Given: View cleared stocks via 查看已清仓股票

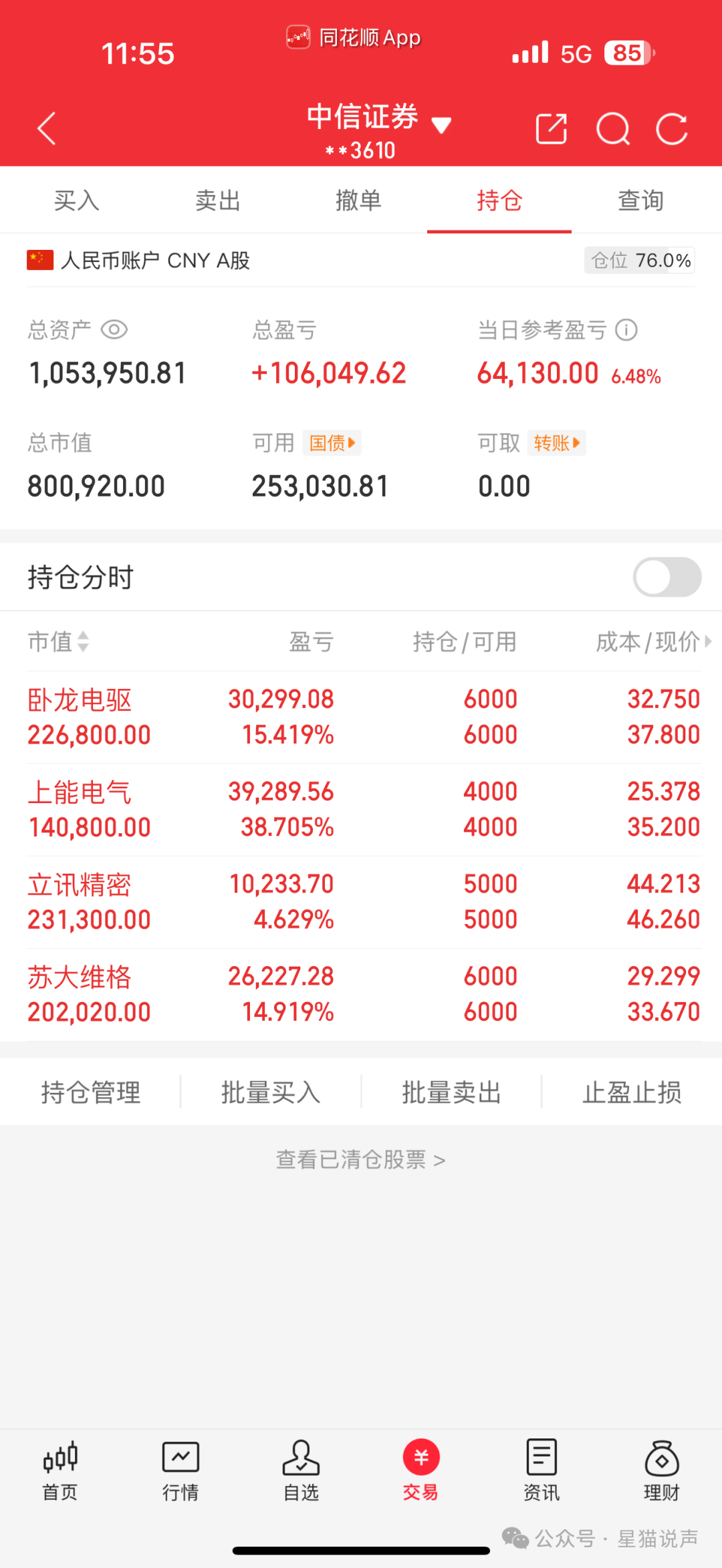Looking at the screenshot, I should tap(361, 1160).
